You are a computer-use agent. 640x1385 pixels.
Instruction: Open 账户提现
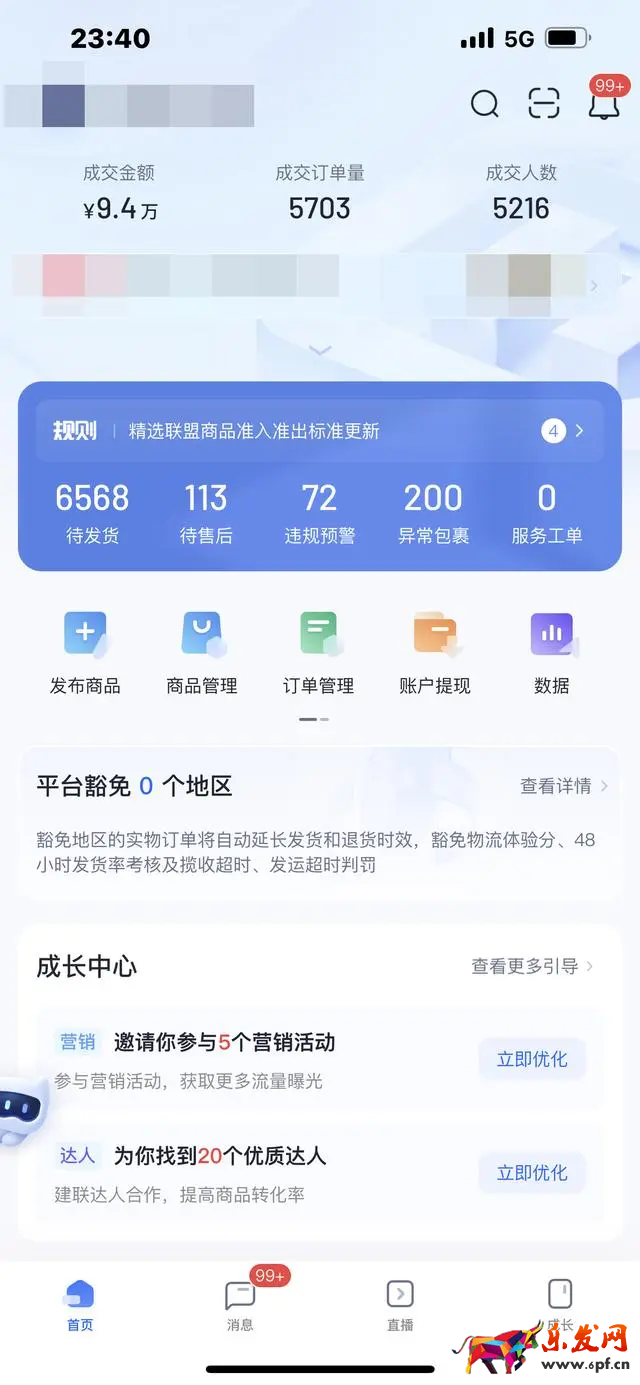click(x=435, y=652)
